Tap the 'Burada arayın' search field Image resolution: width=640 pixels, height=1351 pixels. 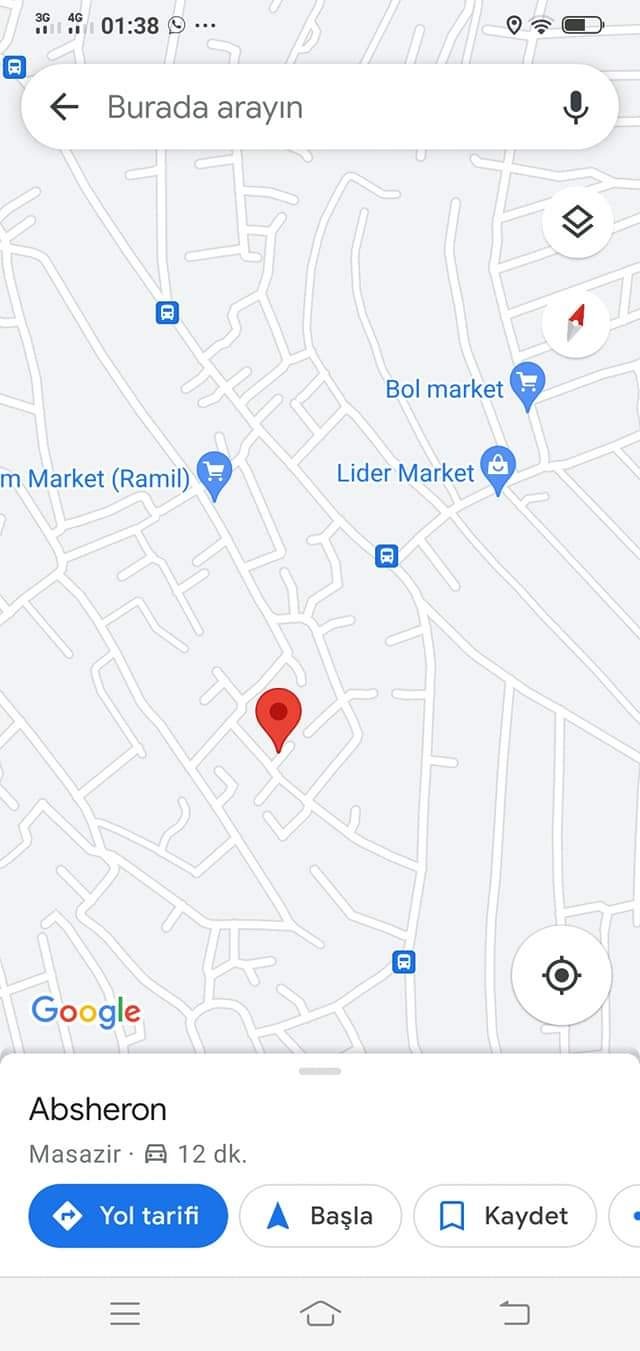click(x=320, y=107)
